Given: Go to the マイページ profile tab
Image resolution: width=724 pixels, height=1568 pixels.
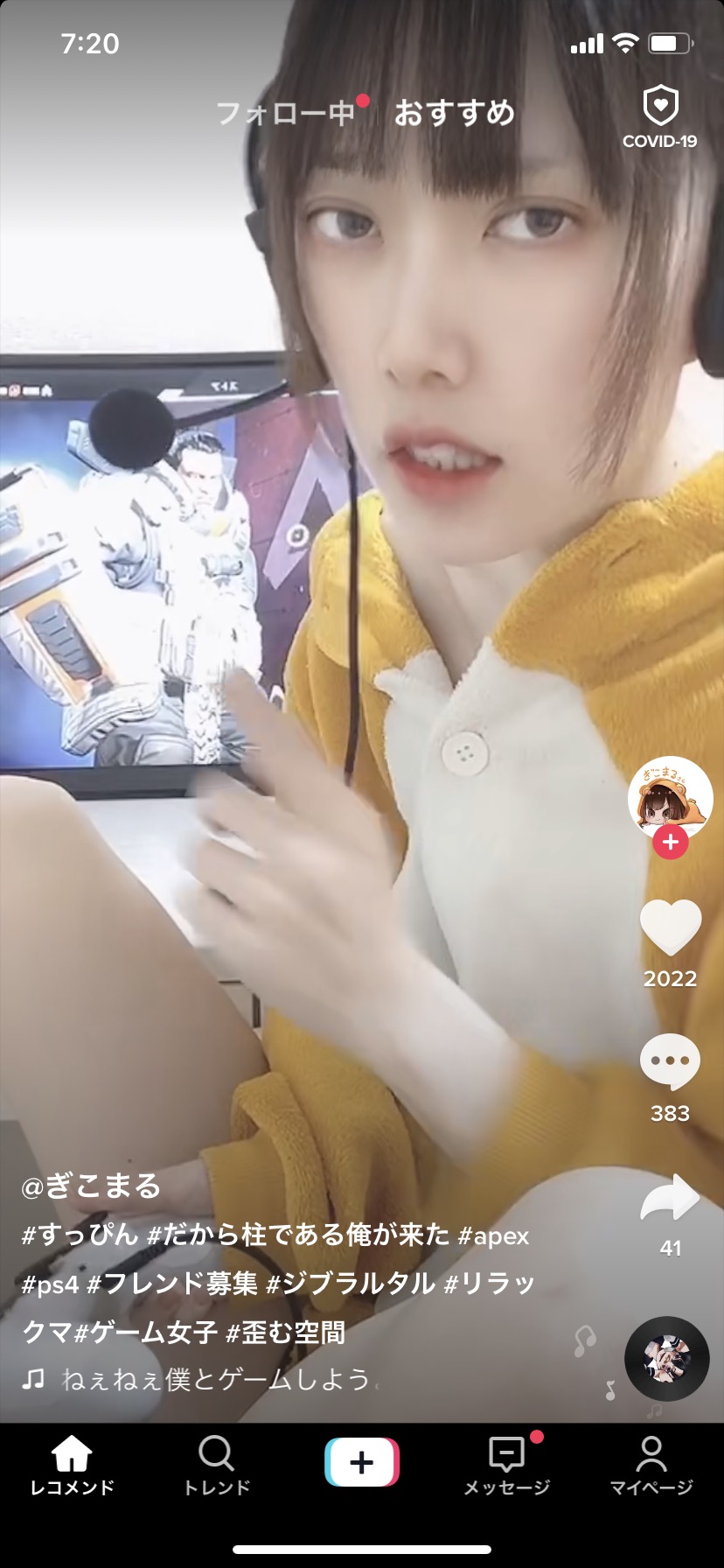Looking at the screenshot, I should (651, 1466).
